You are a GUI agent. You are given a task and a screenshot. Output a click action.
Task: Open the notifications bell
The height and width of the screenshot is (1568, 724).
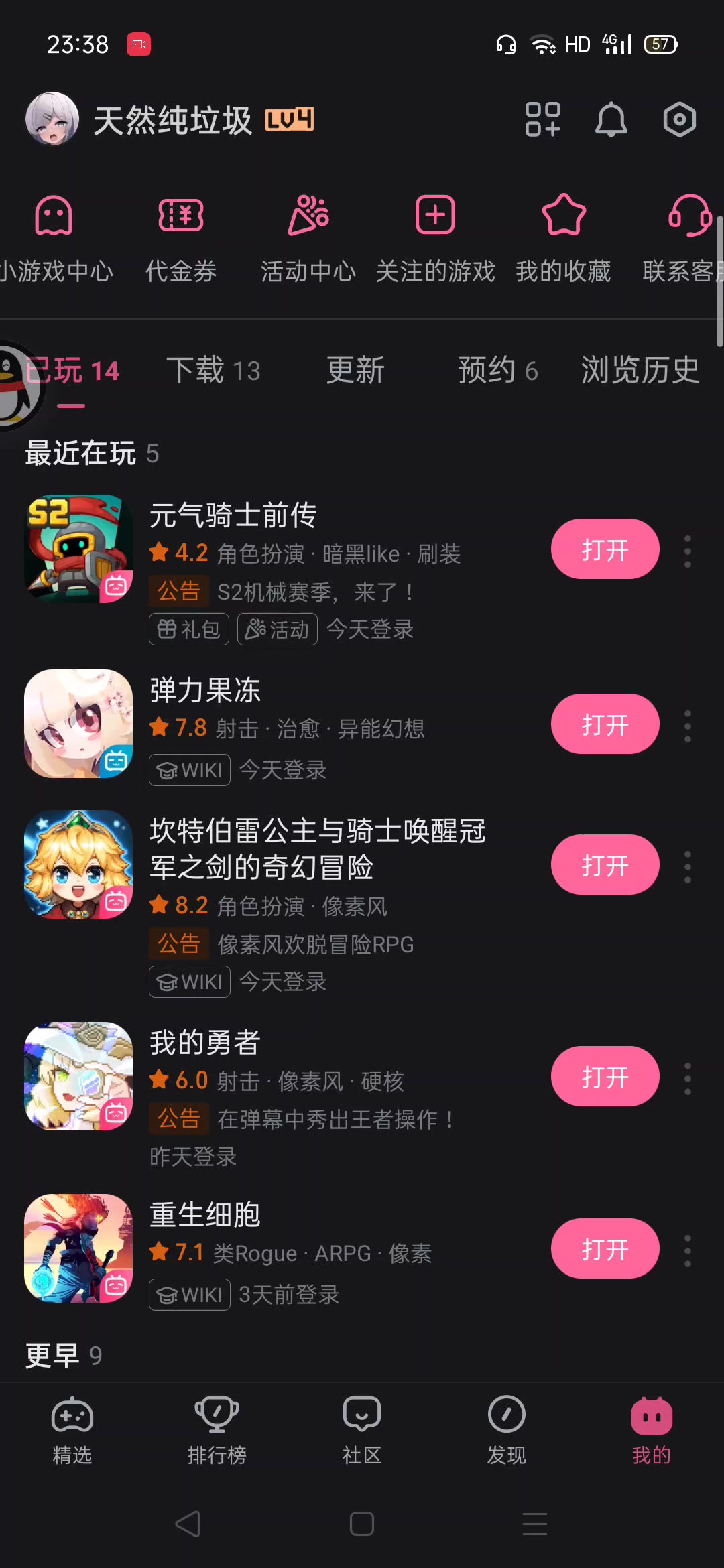pos(611,121)
